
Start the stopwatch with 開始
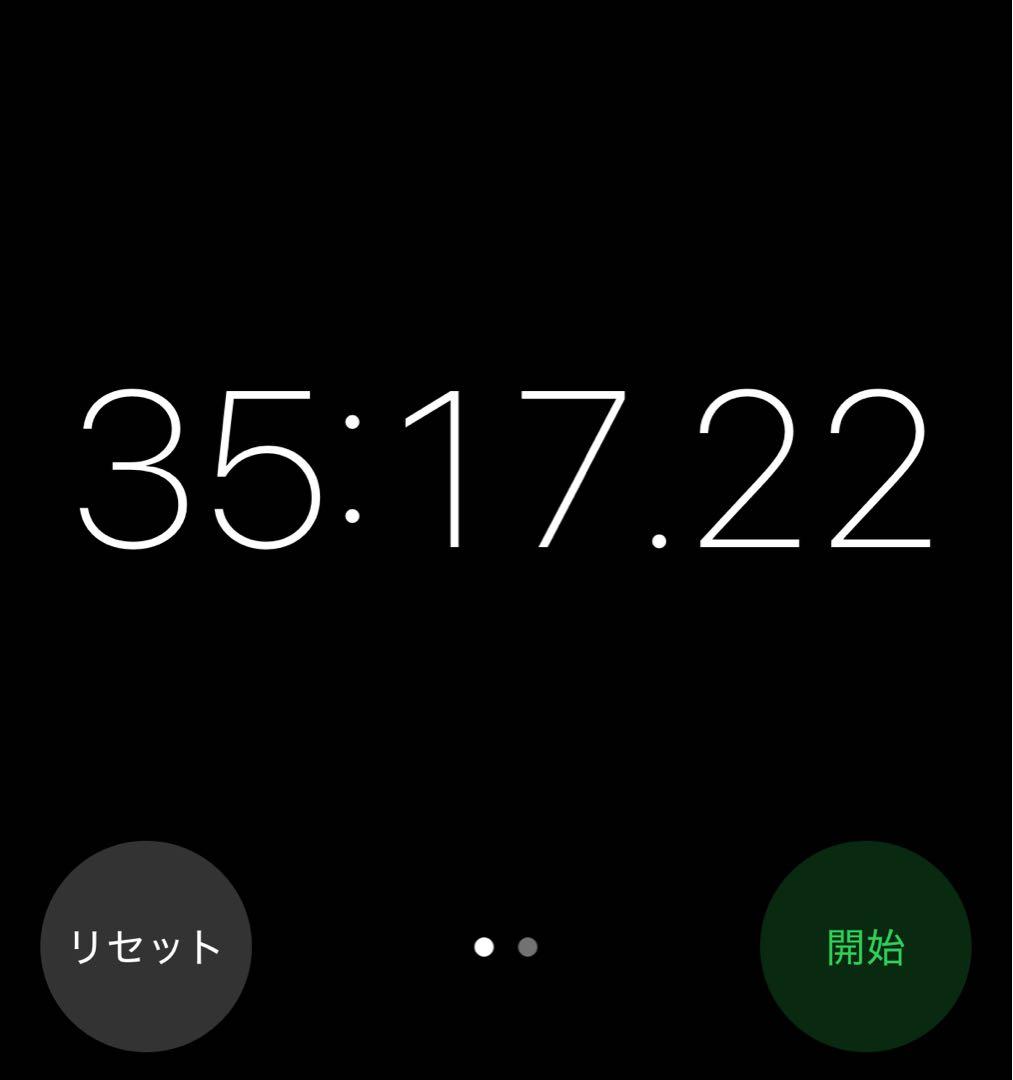click(x=865, y=946)
